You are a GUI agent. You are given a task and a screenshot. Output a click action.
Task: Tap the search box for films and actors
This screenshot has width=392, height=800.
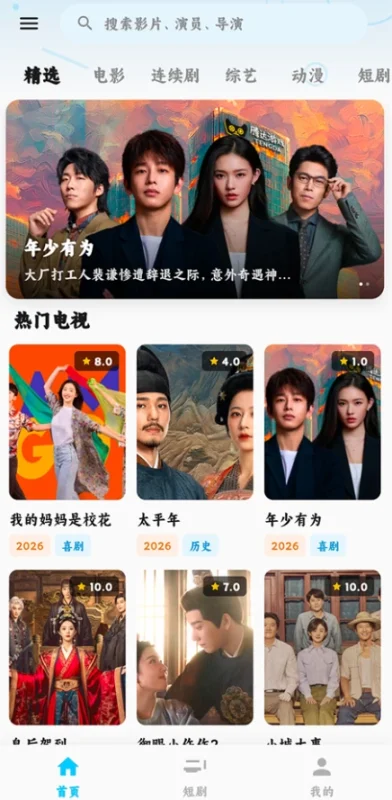pyautogui.click(x=213, y=23)
